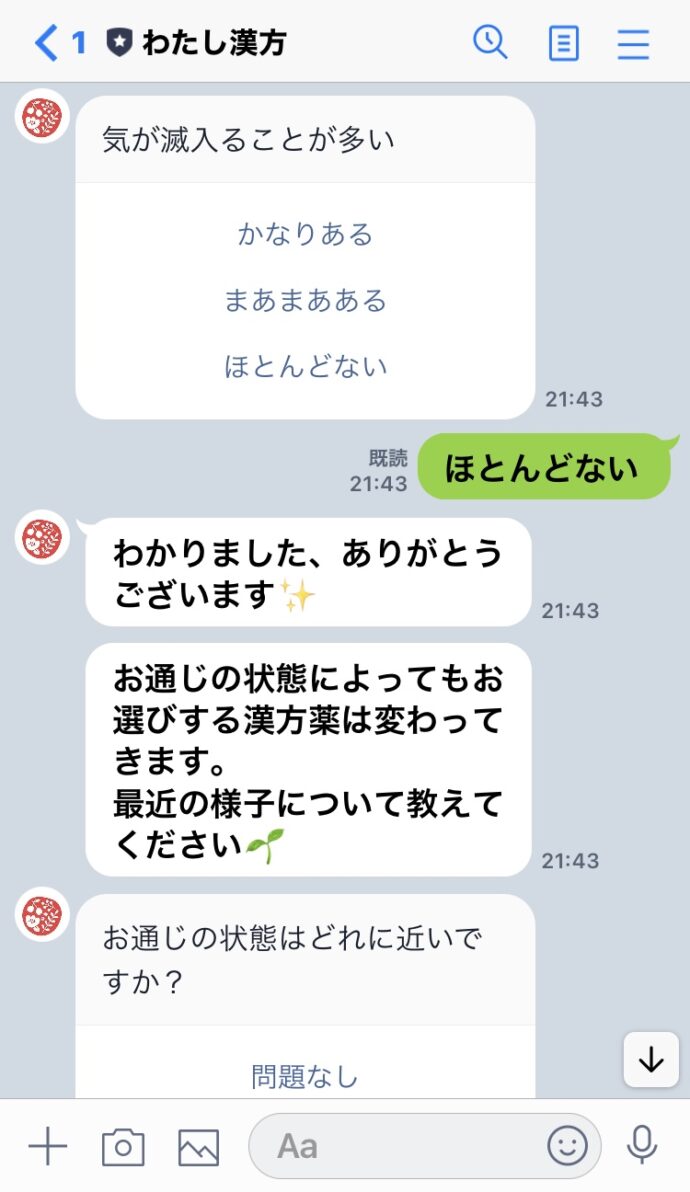Open the photo gallery picker
690x1192 pixels.
pyautogui.click(x=198, y=1147)
